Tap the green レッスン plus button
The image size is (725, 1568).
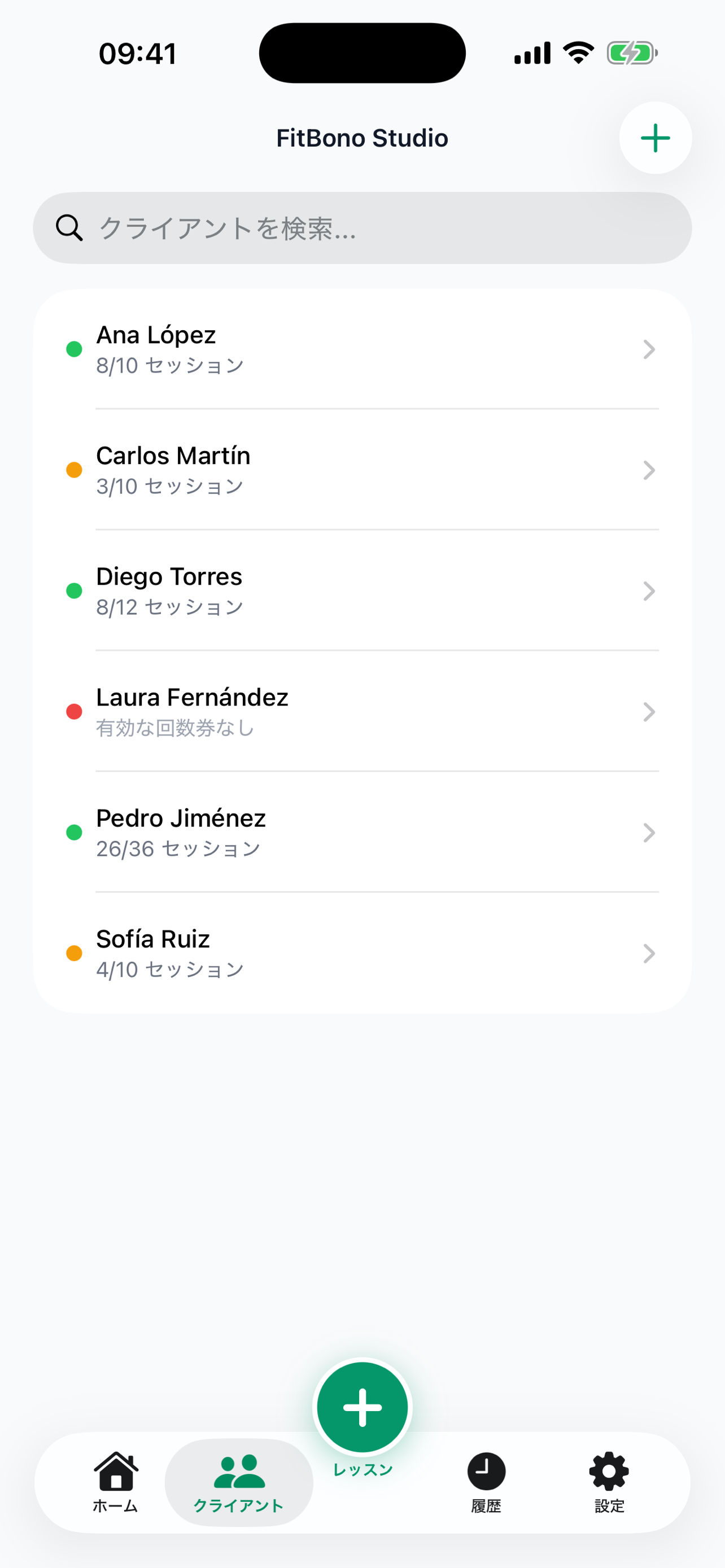pos(362,1406)
